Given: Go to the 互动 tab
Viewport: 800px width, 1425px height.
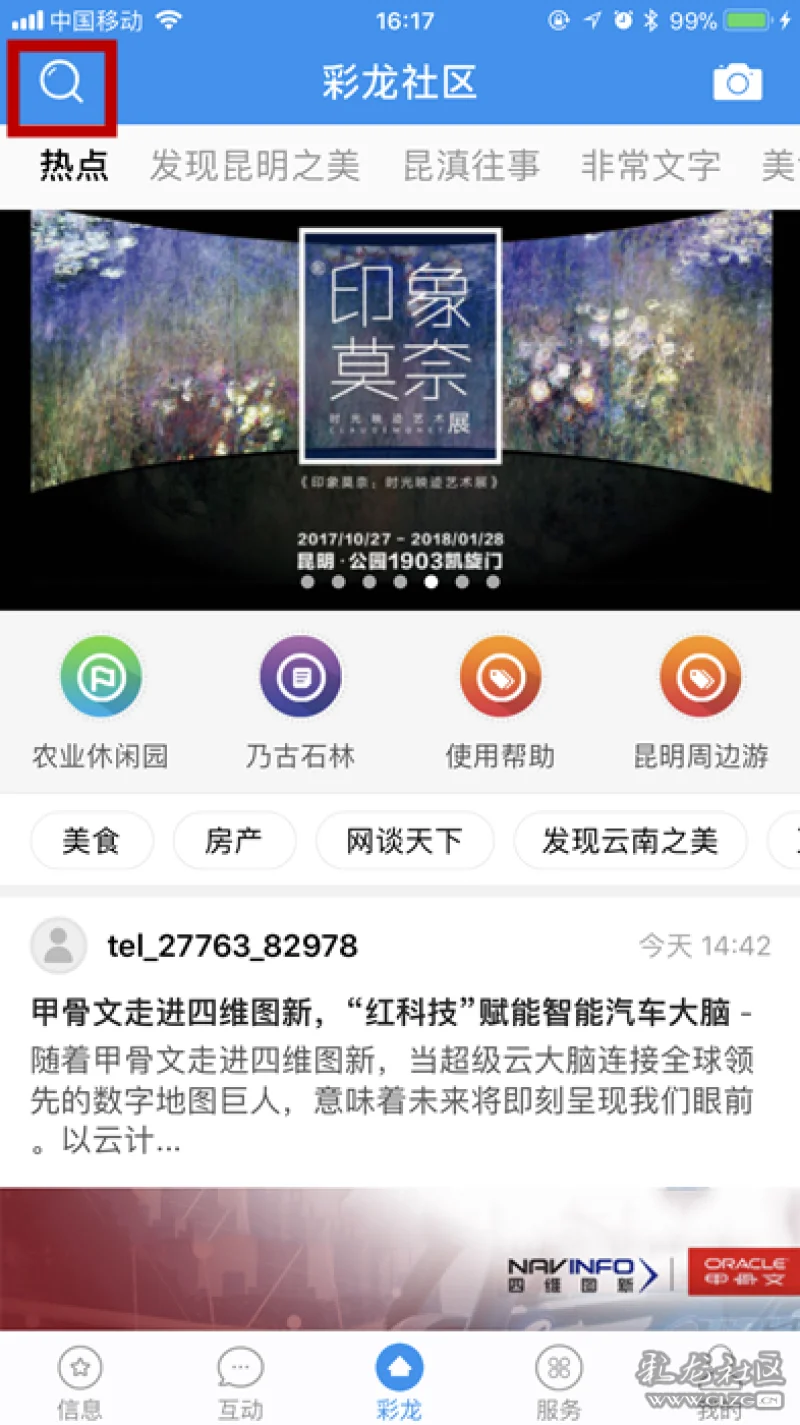Looking at the screenshot, I should pos(240,1383).
